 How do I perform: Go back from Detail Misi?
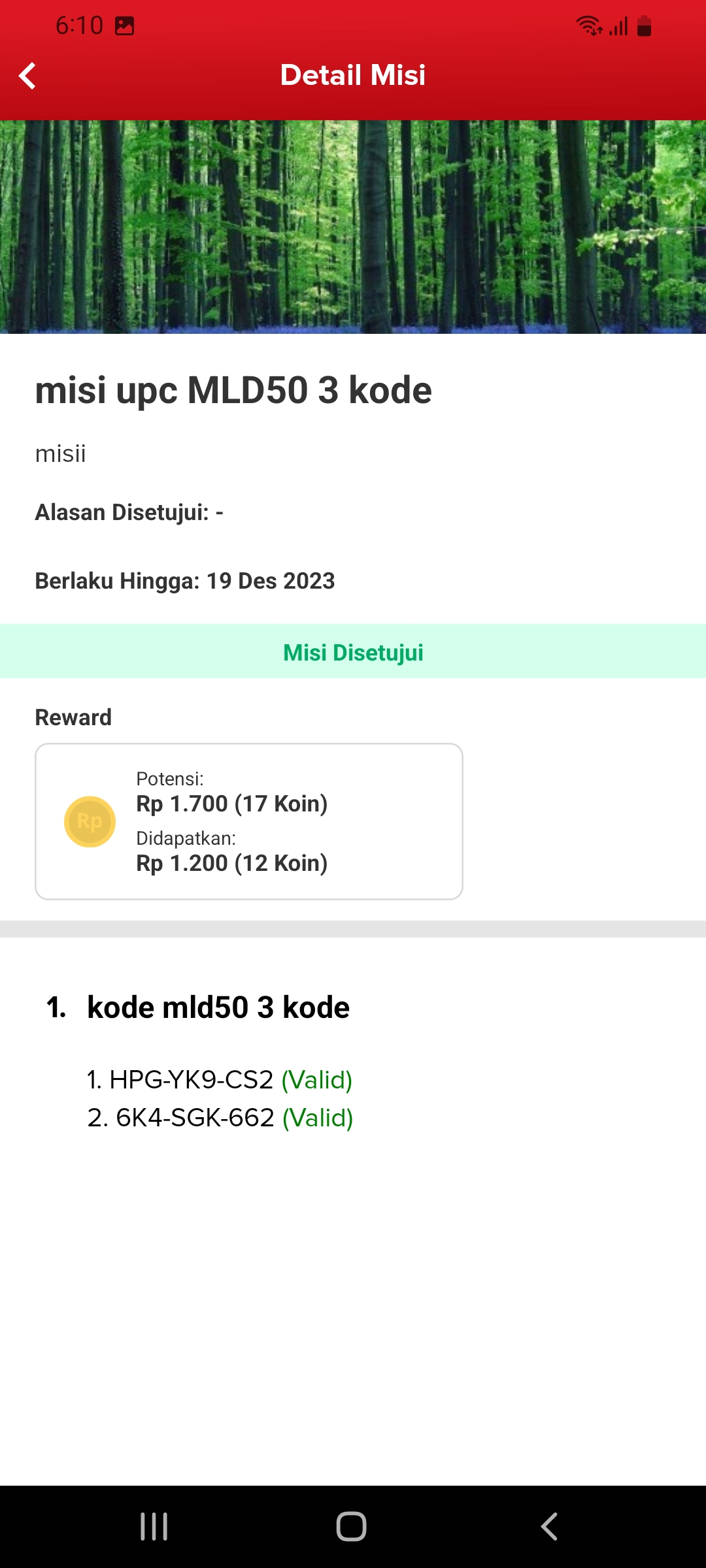(x=27, y=76)
